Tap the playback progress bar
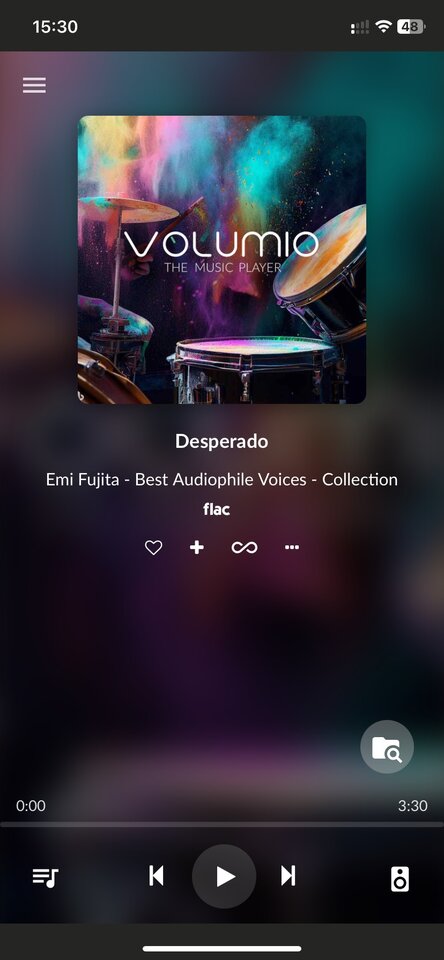 click(x=222, y=825)
